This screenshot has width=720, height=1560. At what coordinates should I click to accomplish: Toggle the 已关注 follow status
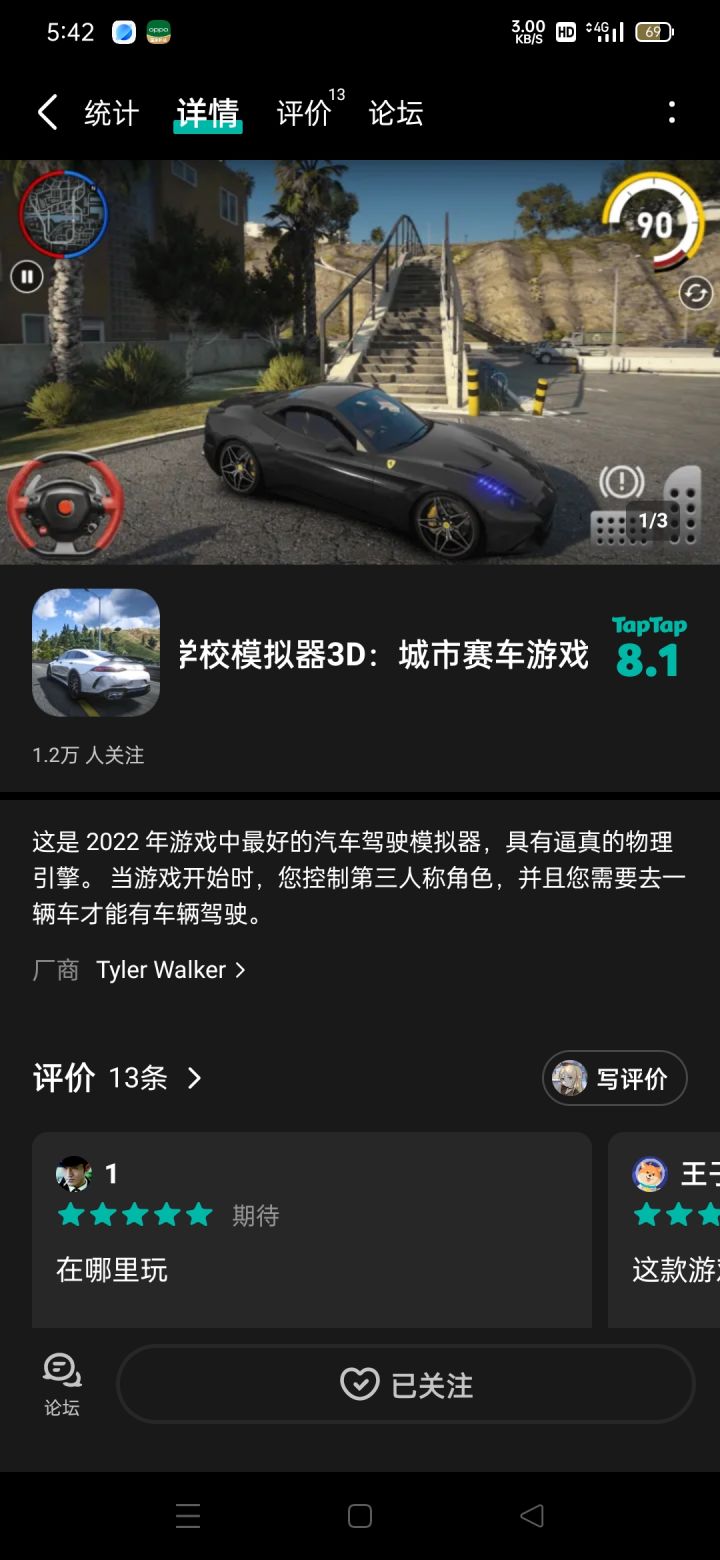tap(405, 1384)
